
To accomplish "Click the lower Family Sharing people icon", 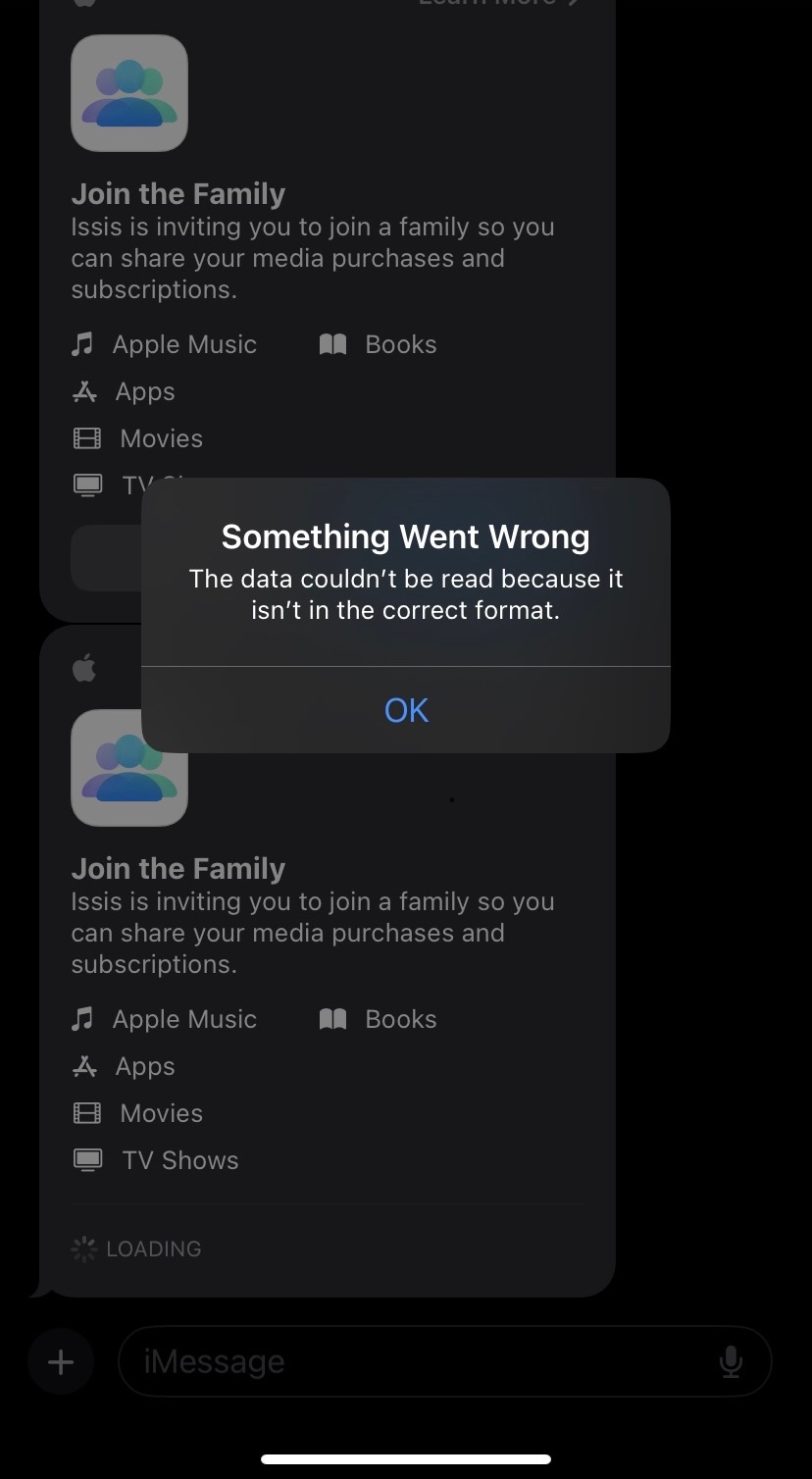I will 129,768.
